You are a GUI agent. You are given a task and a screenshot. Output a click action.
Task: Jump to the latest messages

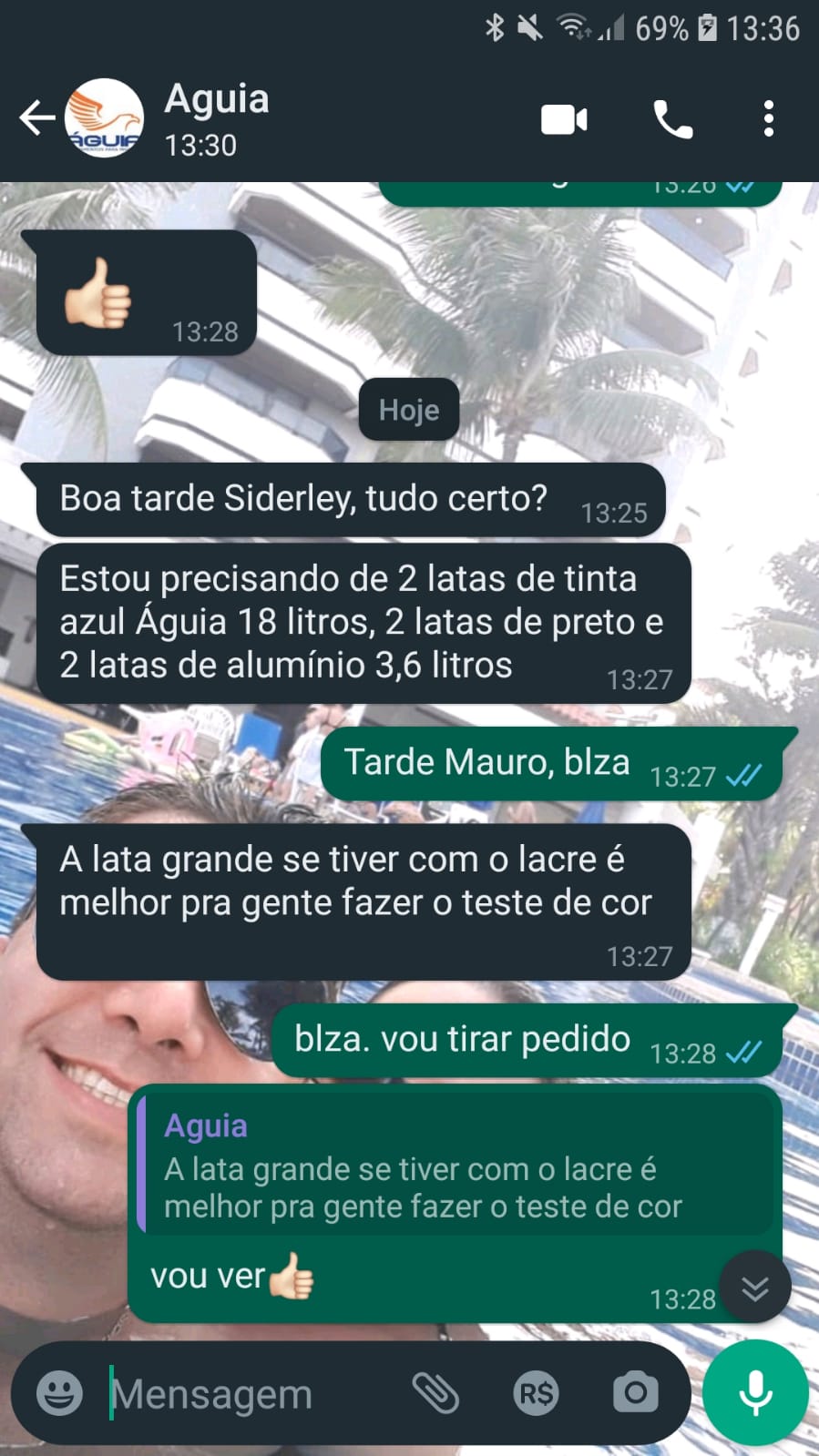pos(754,1288)
